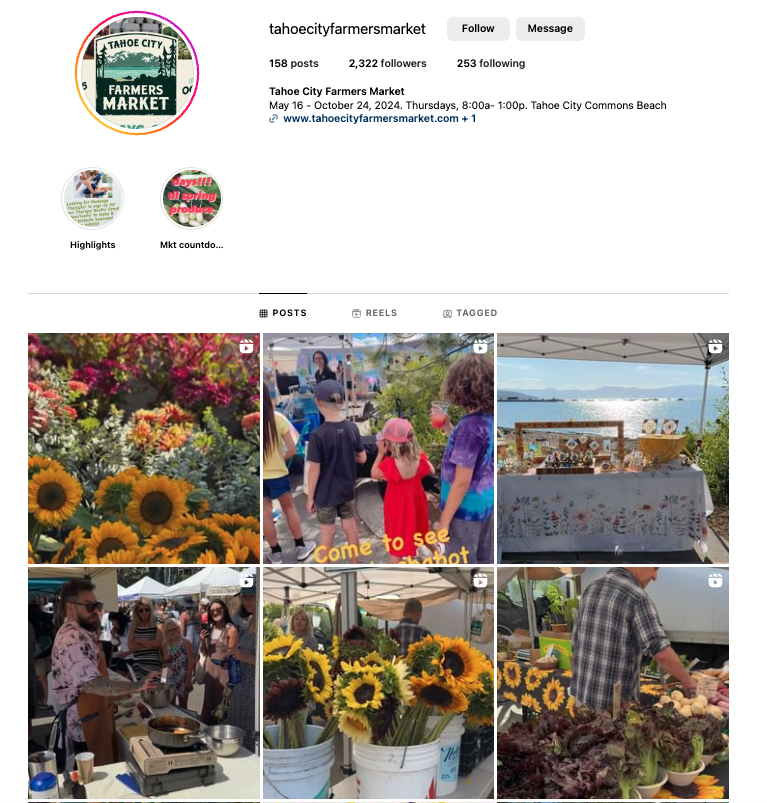Follow the tahoecityfarmersmarket account
The image size is (767, 803).
[478, 29]
